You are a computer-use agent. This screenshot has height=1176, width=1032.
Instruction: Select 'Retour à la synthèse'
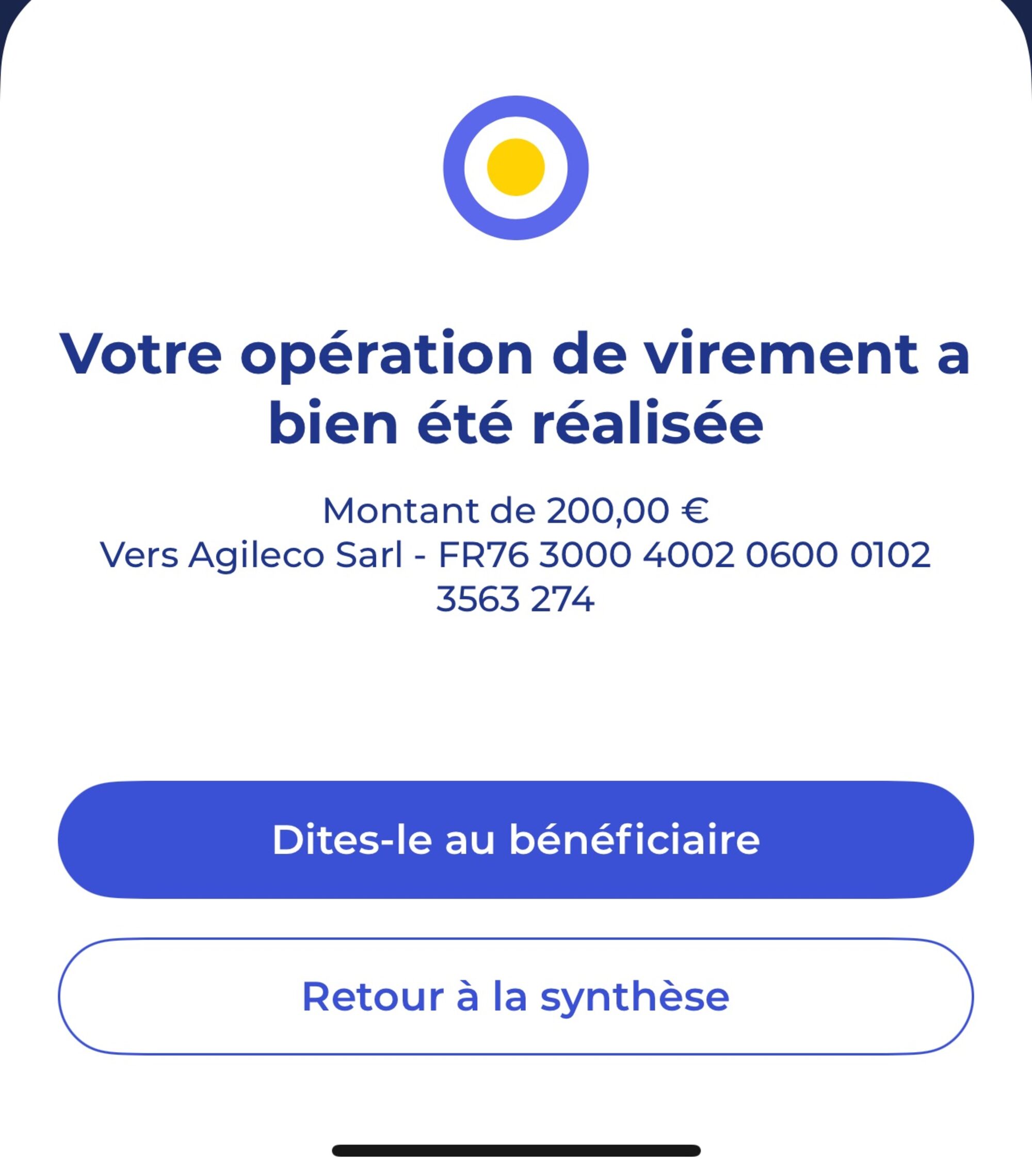[515, 997]
